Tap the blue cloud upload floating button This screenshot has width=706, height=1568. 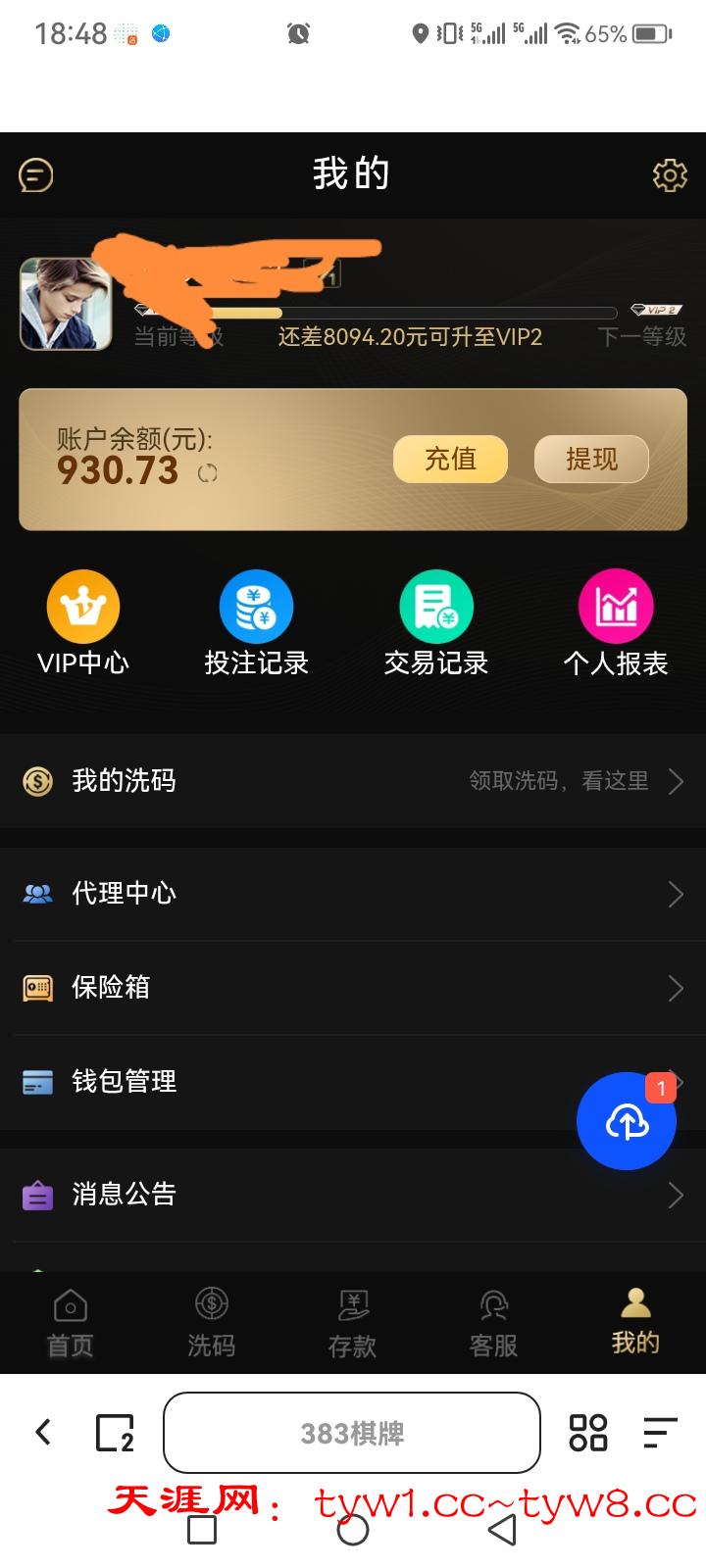627,1121
